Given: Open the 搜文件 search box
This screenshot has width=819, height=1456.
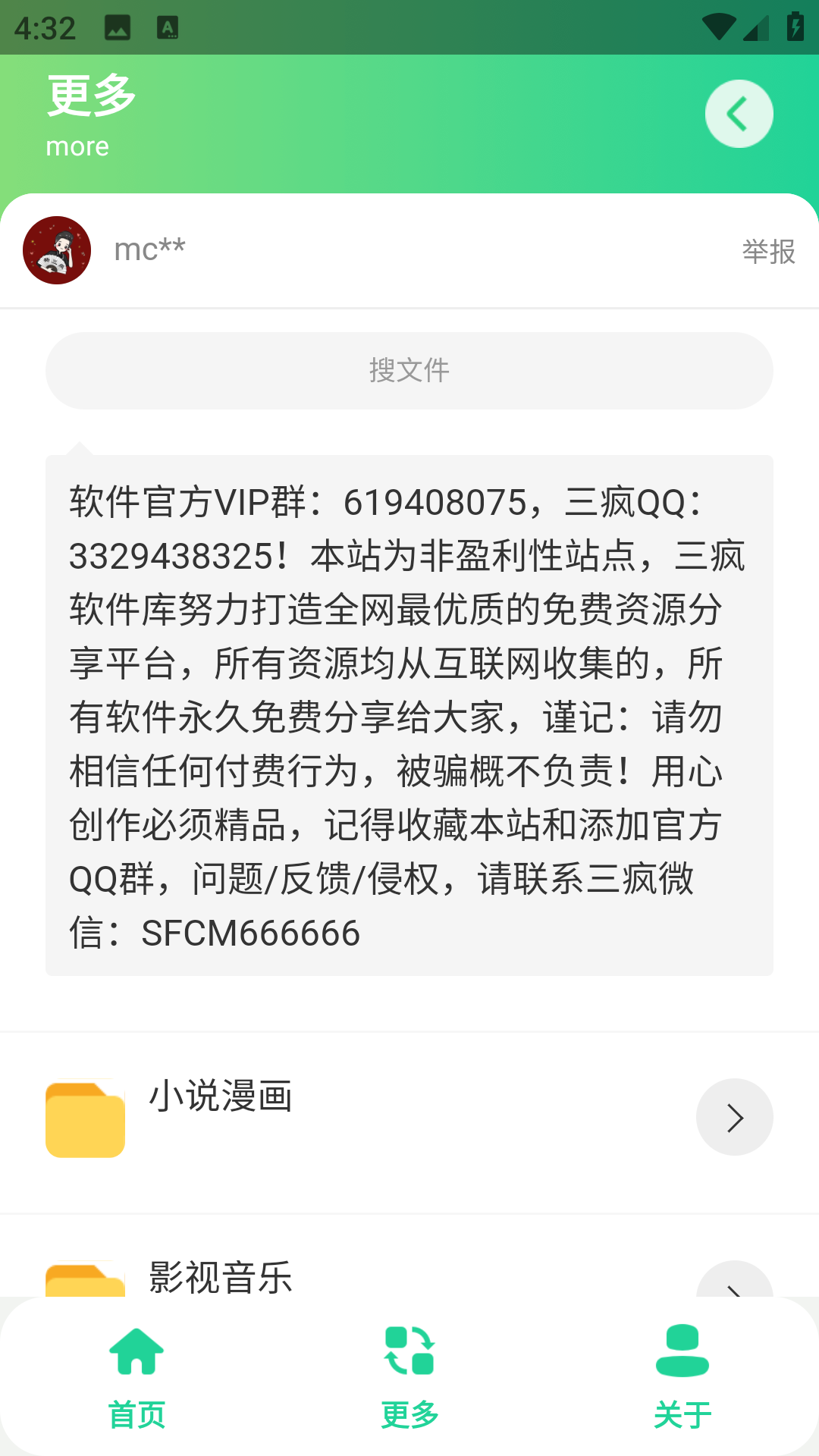Looking at the screenshot, I should point(409,371).
